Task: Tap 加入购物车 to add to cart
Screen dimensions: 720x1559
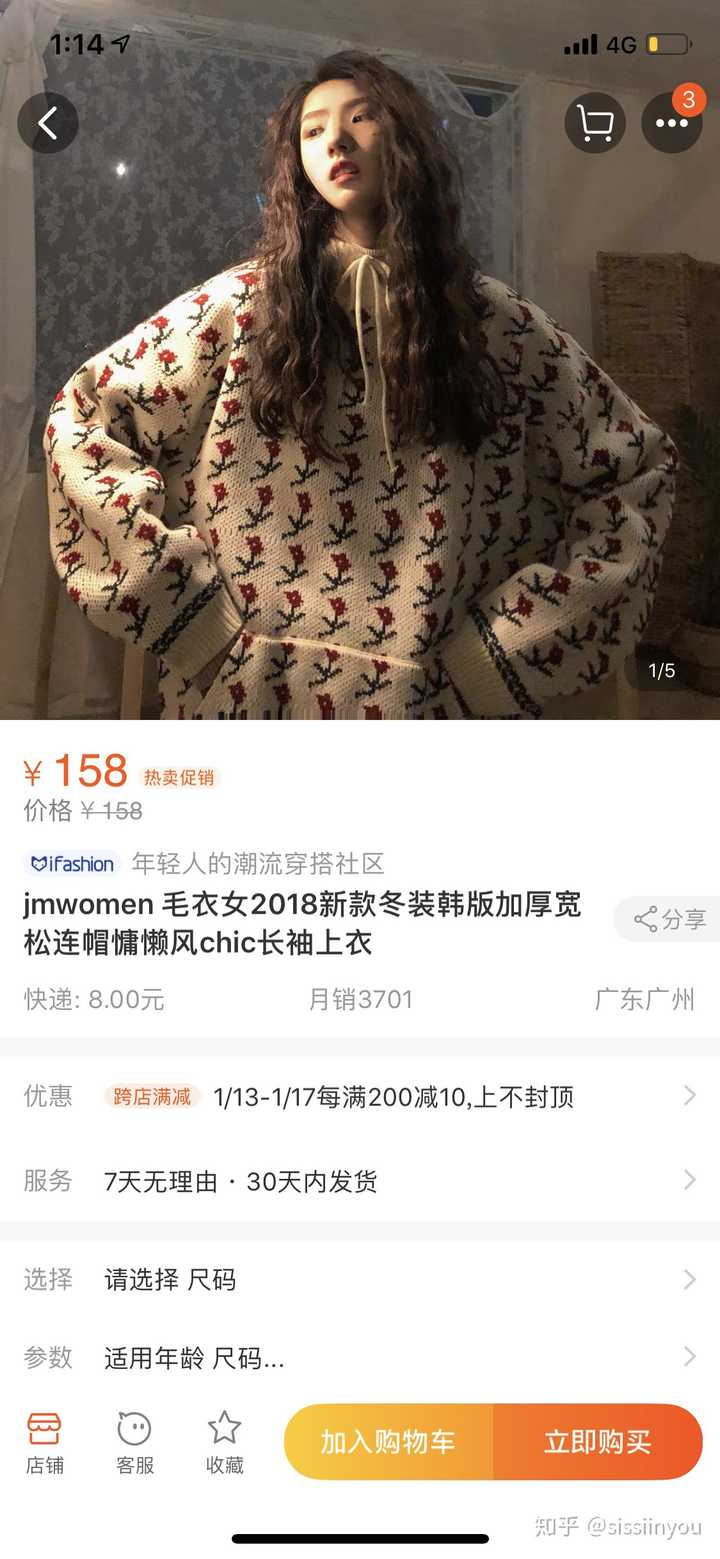Action: click(388, 1442)
